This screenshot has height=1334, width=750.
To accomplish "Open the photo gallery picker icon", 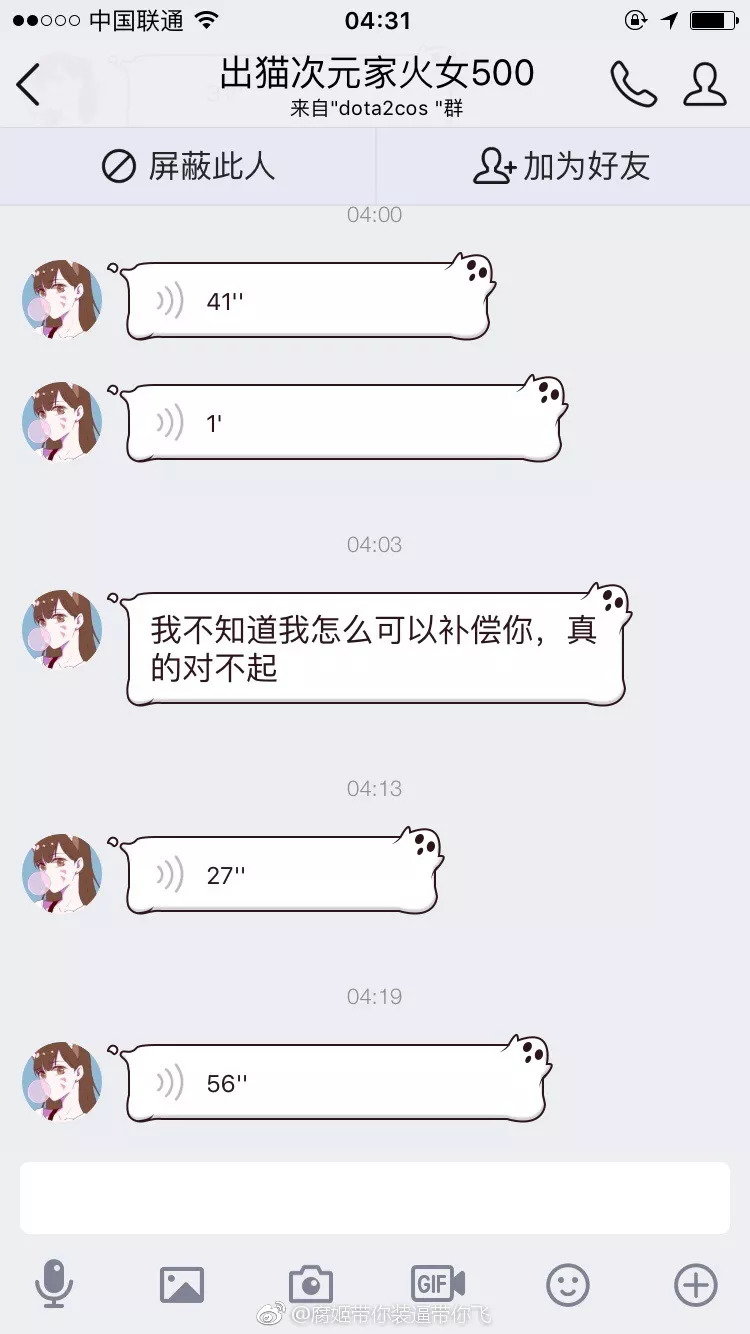I will tap(183, 1283).
